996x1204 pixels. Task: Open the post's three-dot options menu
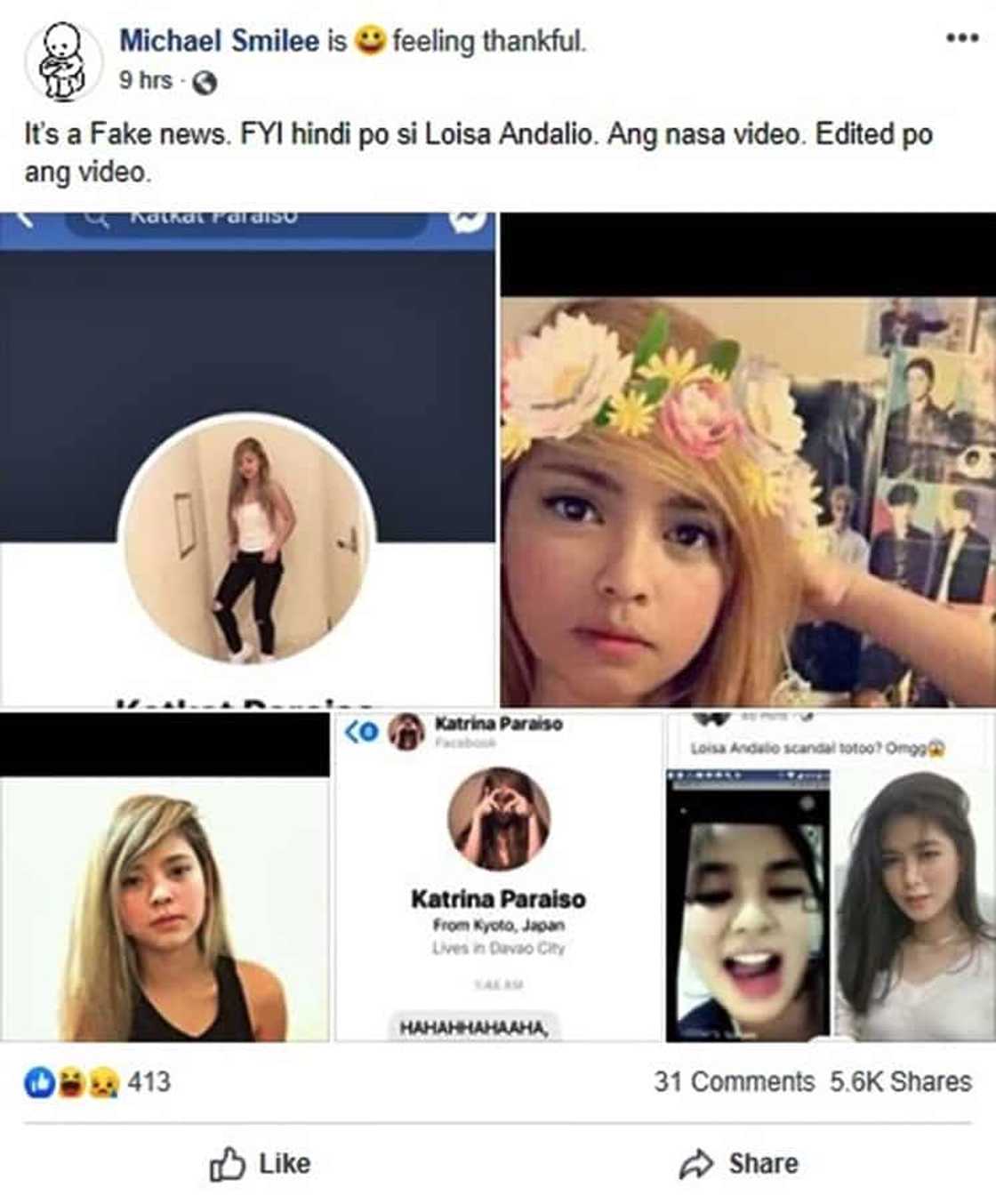(961, 38)
